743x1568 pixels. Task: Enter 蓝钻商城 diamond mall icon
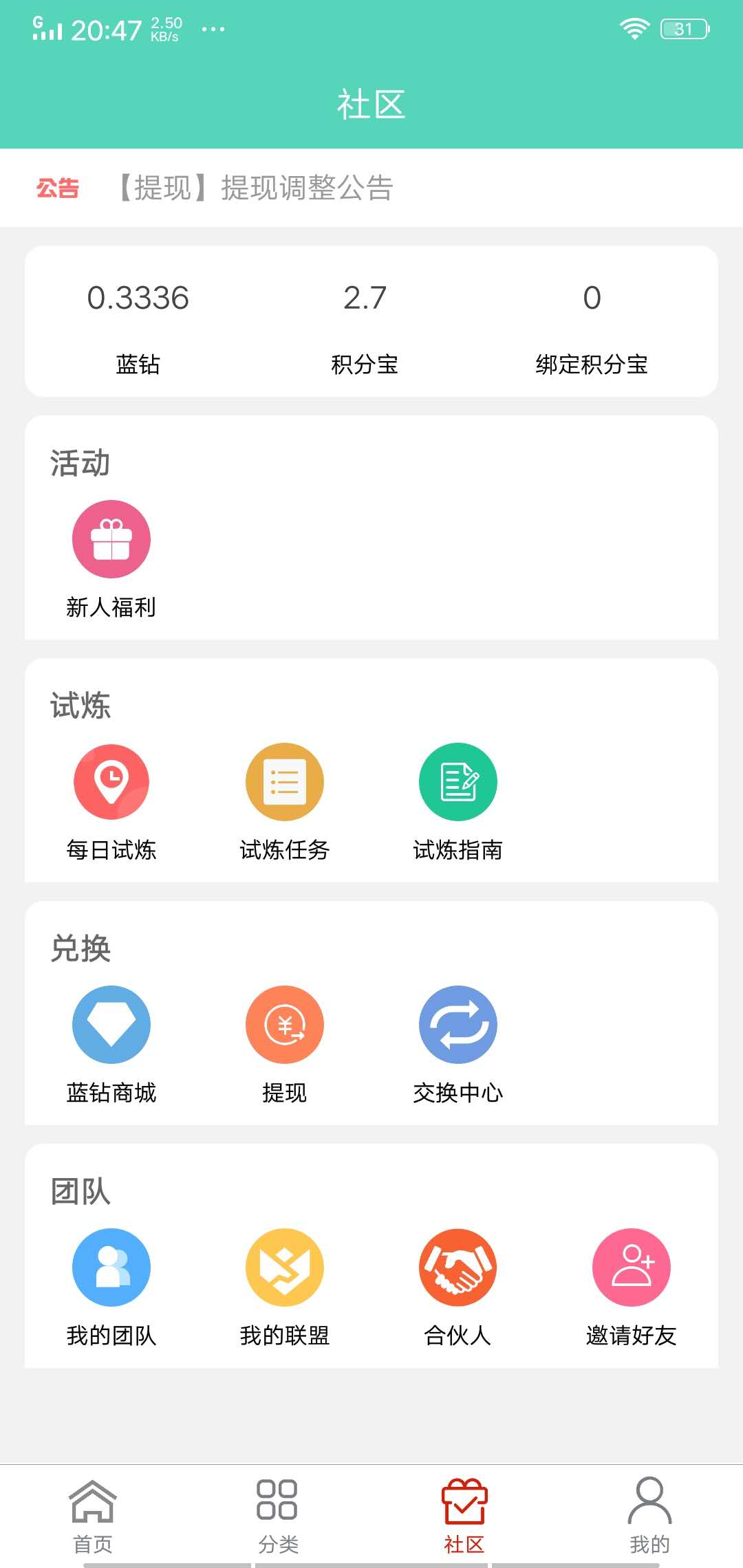111,1024
